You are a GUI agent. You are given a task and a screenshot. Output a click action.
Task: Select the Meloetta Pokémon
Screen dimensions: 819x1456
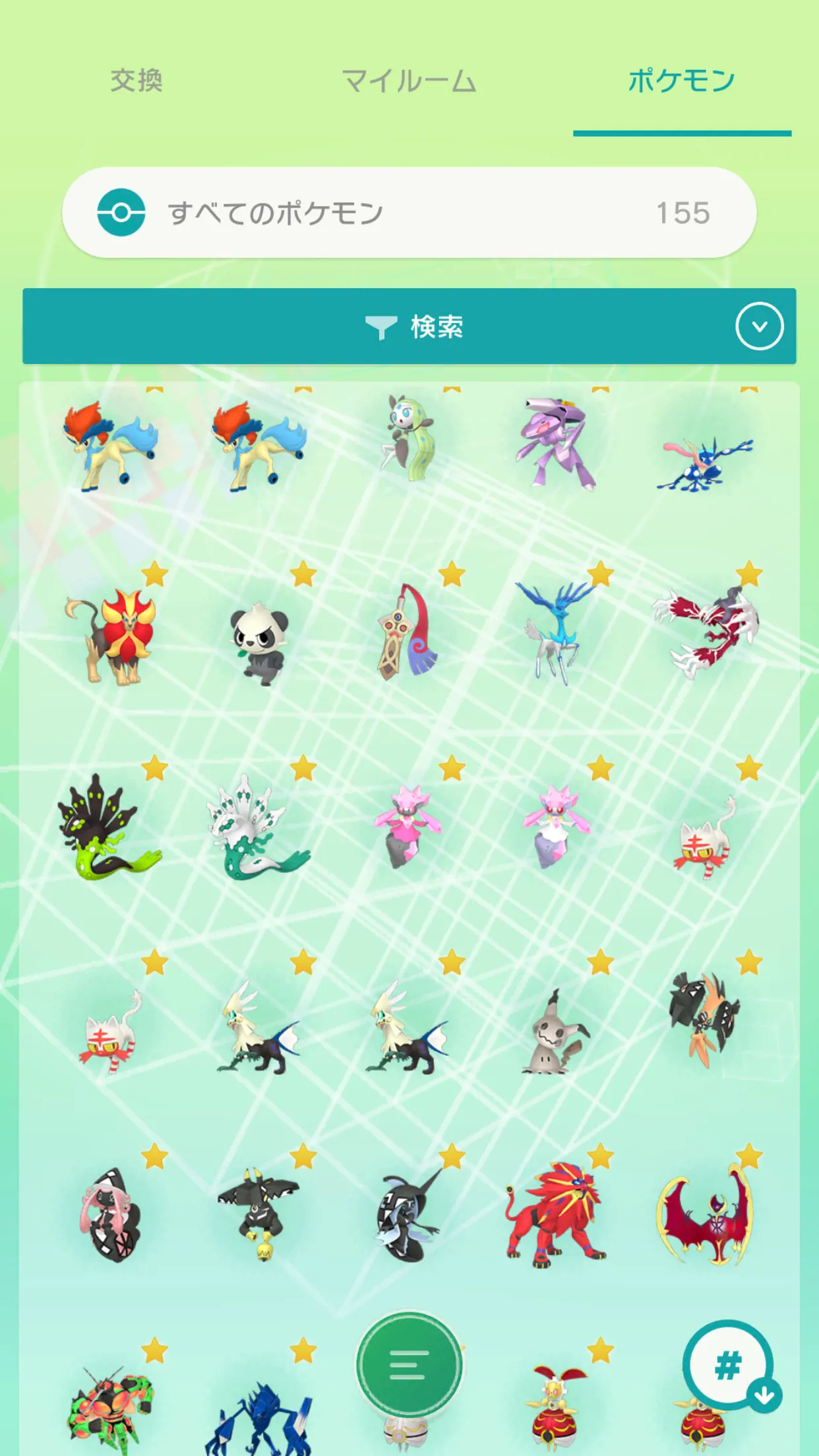tap(408, 439)
